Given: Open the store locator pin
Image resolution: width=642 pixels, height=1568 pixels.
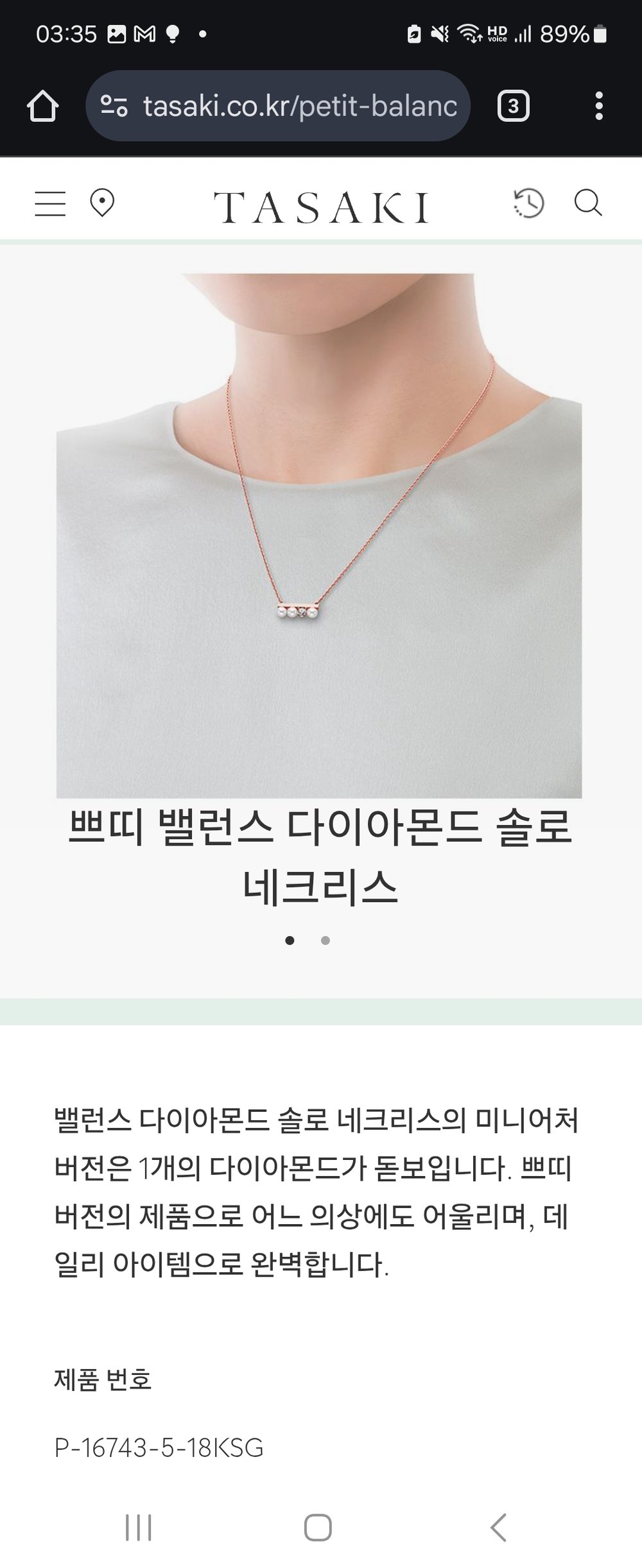Looking at the screenshot, I should pyautogui.click(x=102, y=204).
